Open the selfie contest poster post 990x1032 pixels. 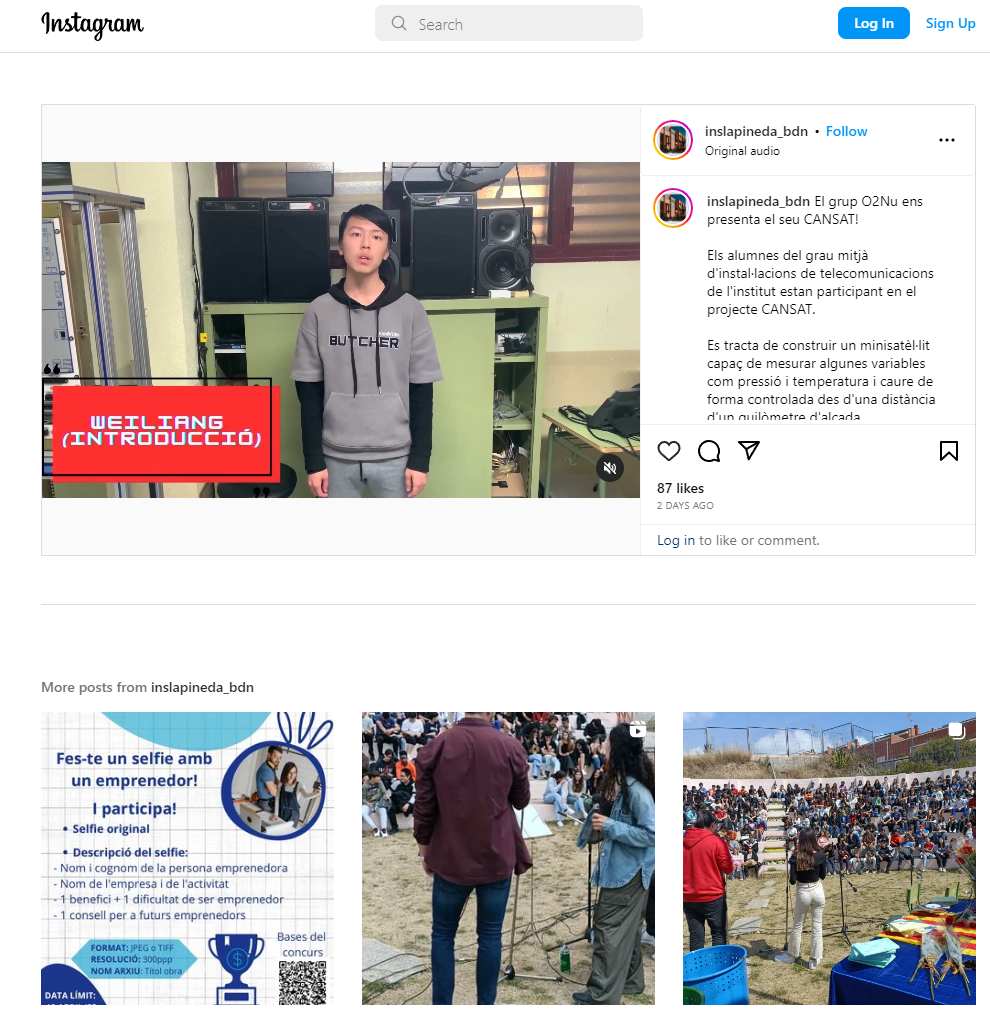click(187, 858)
